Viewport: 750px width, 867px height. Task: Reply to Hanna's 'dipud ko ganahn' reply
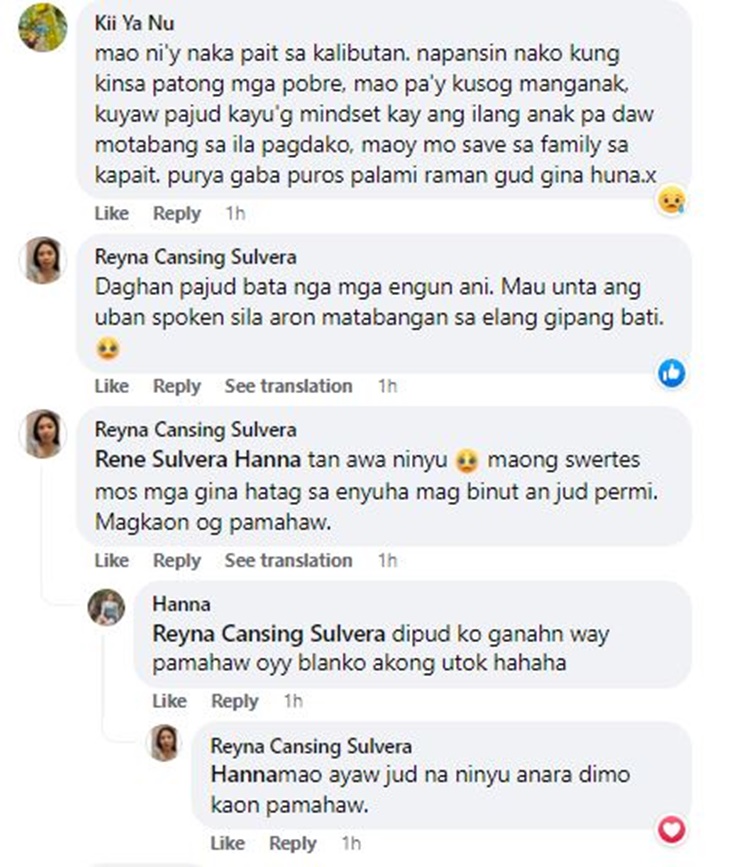[234, 701]
